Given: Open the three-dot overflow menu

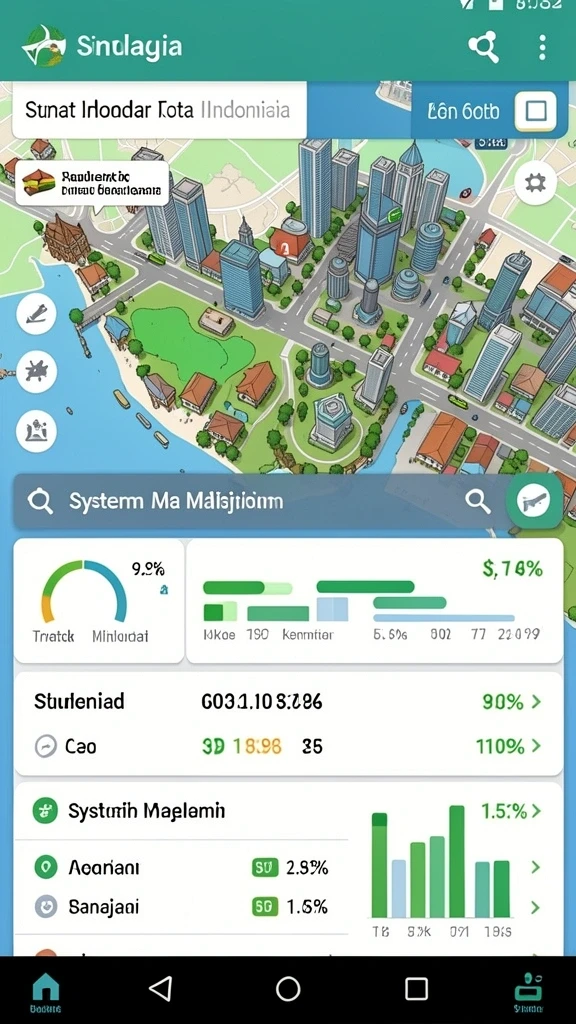Looking at the screenshot, I should (542, 48).
